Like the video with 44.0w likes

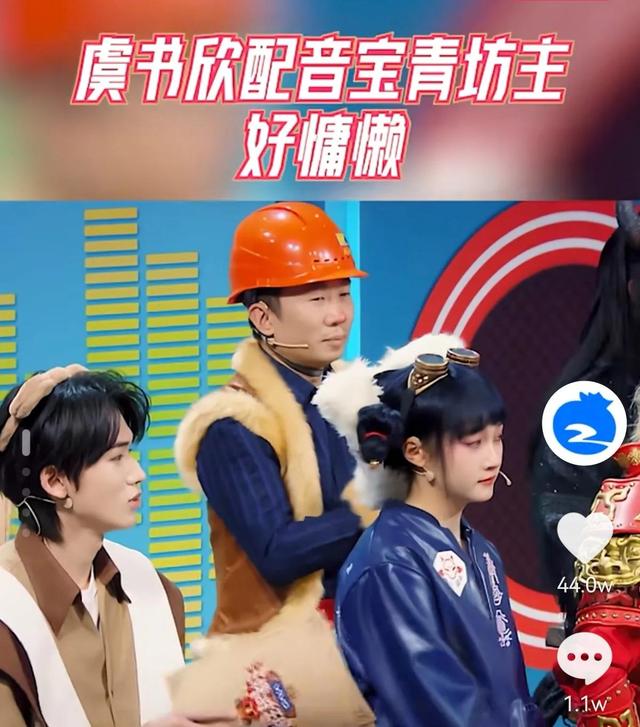tap(584, 537)
